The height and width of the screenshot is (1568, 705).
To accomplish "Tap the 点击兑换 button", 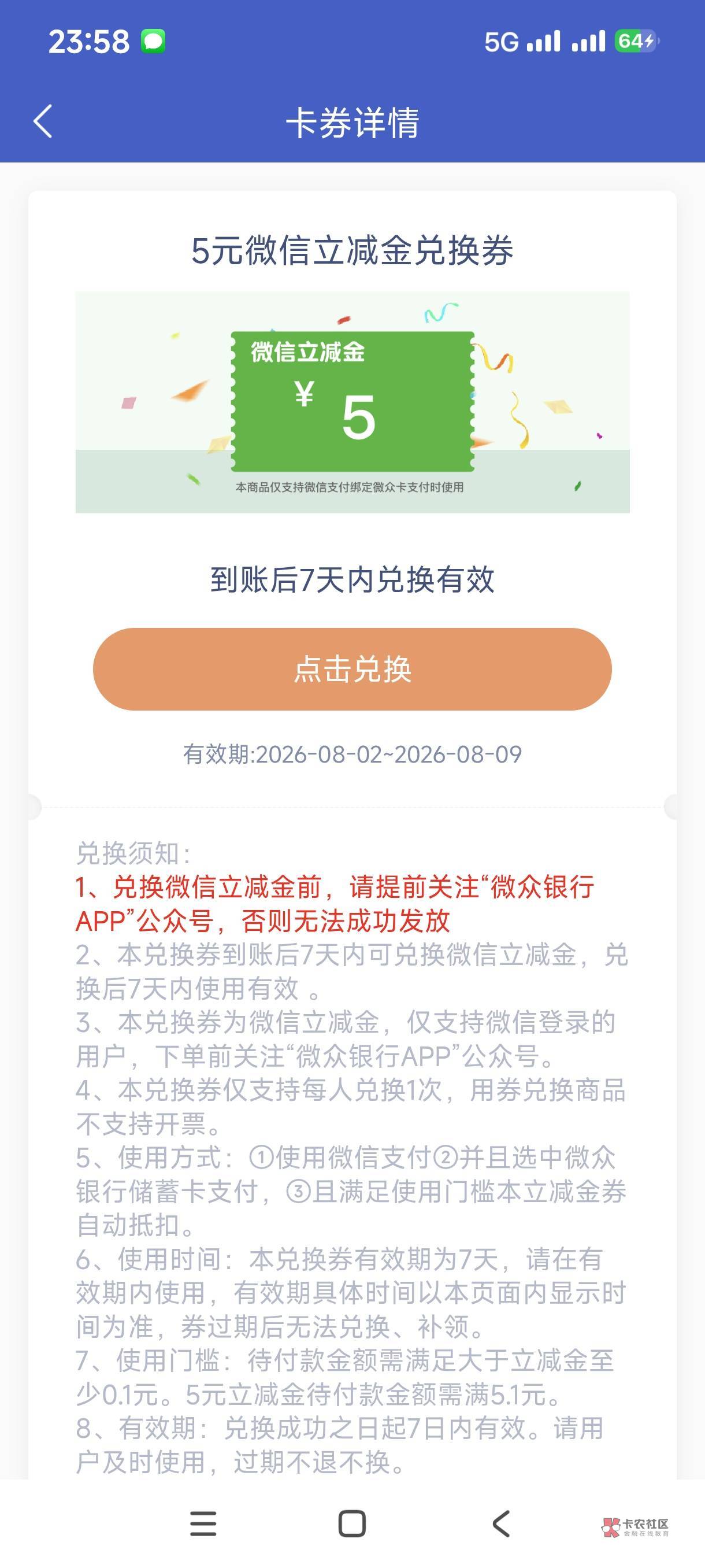I will (x=352, y=669).
